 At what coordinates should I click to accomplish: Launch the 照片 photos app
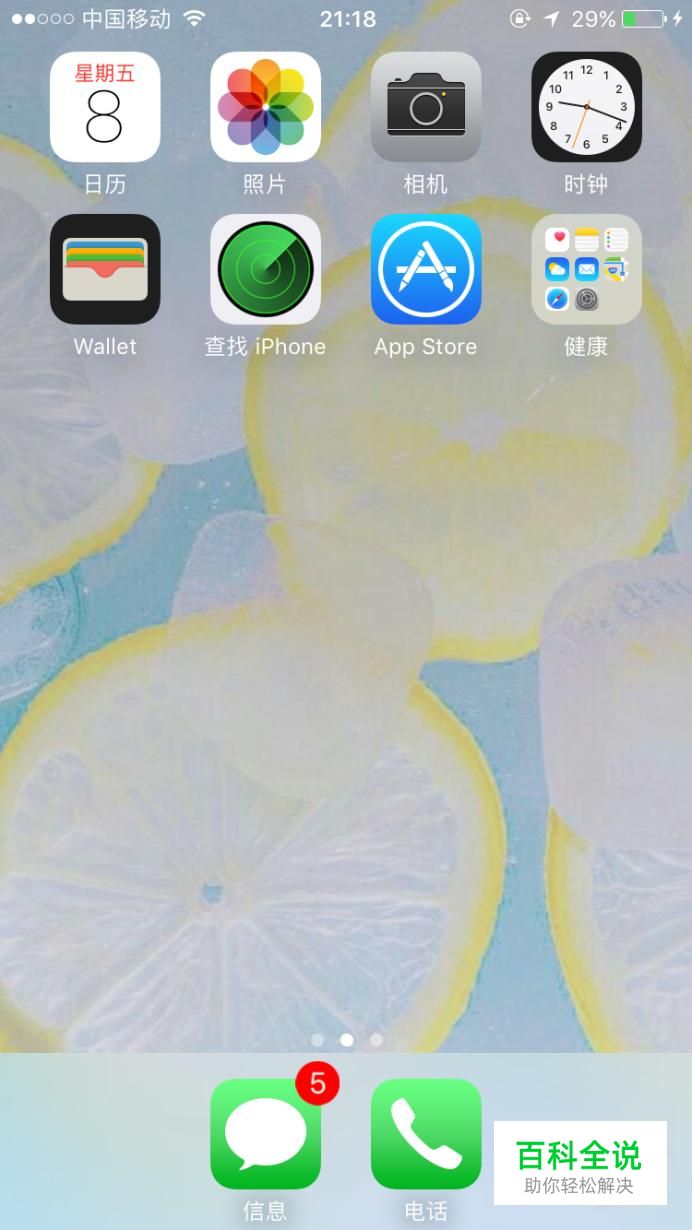coord(265,107)
